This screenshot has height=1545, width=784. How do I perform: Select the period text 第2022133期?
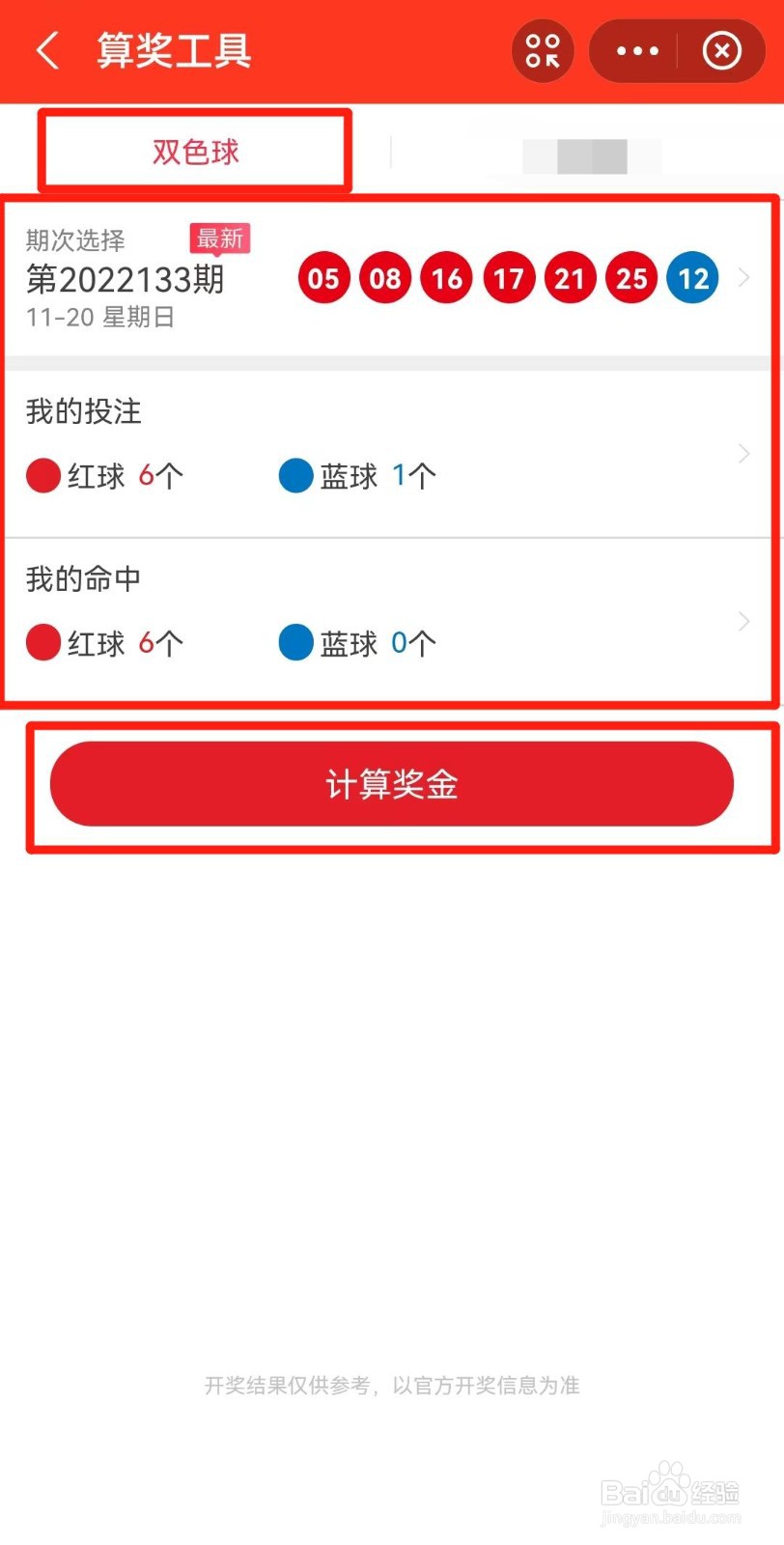(126, 281)
